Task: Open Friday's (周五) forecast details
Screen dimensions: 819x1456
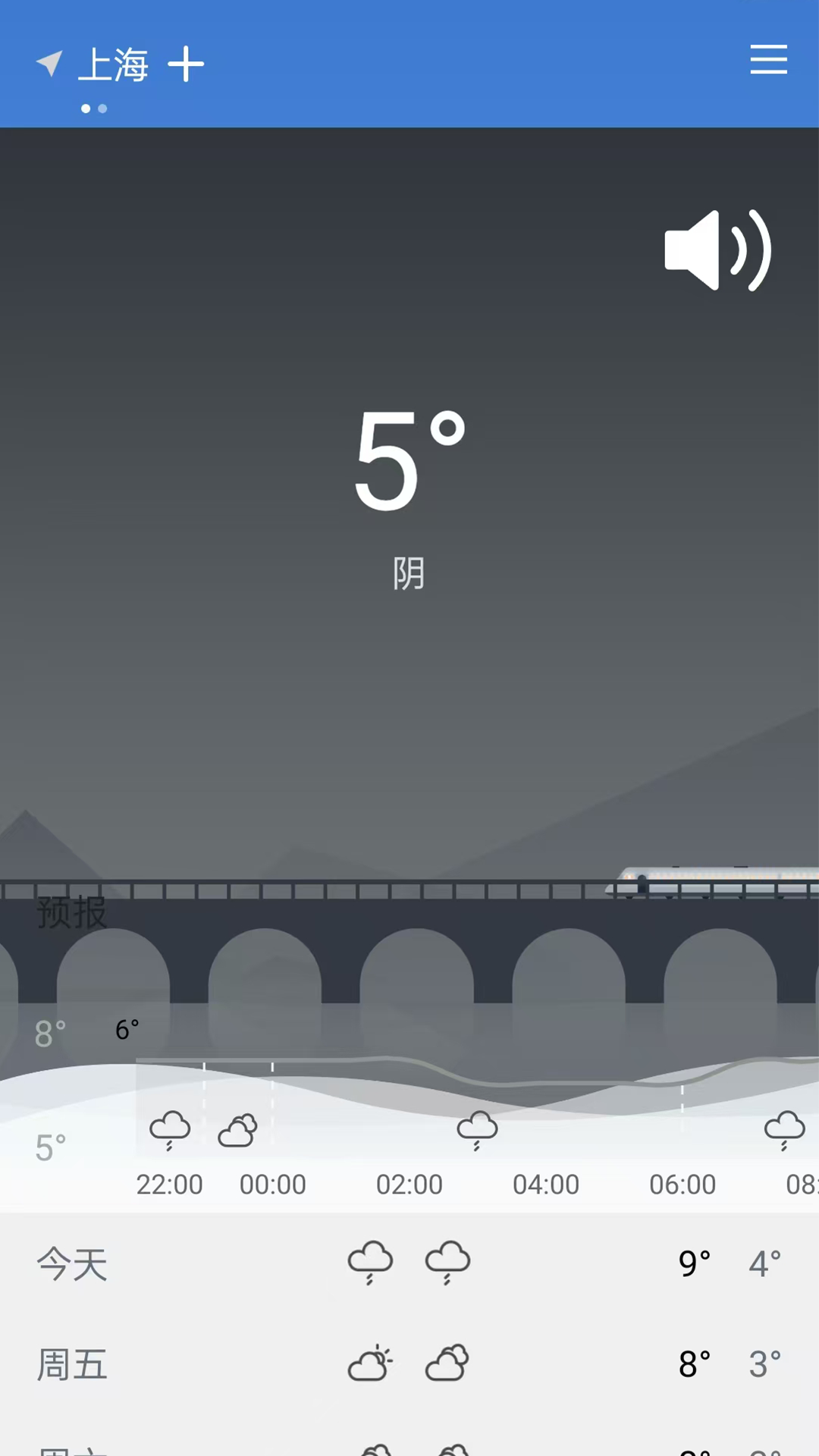Action: (409, 1363)
